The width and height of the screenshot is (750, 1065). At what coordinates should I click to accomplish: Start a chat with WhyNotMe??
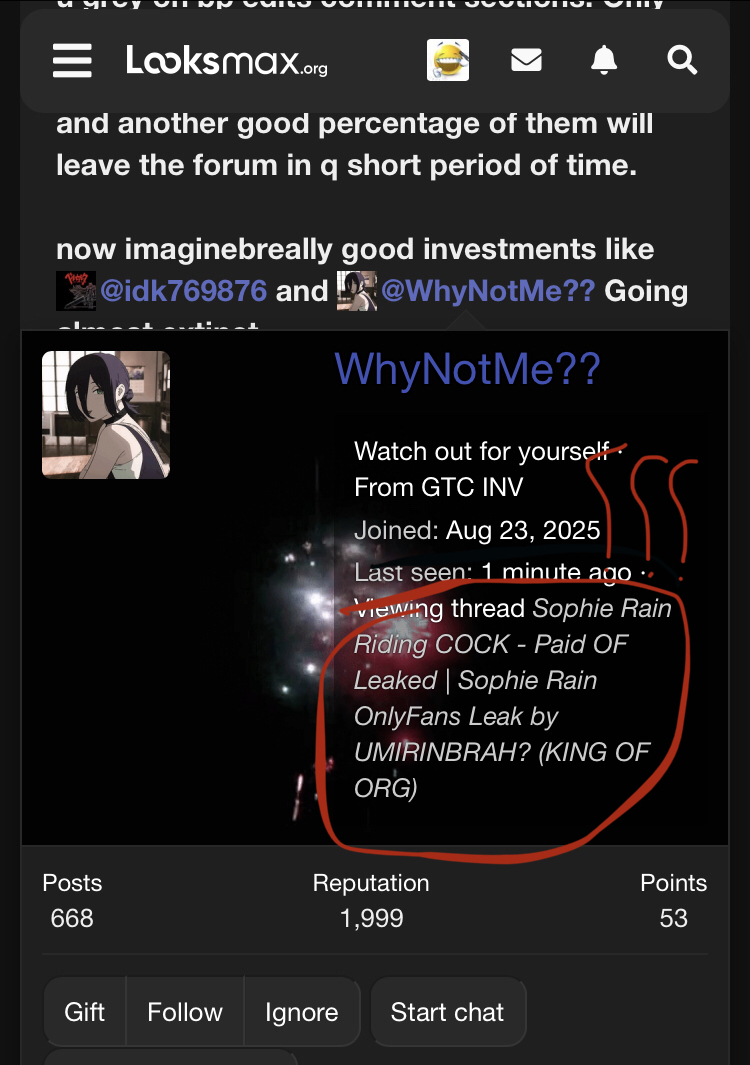(x=447, y=1012)
